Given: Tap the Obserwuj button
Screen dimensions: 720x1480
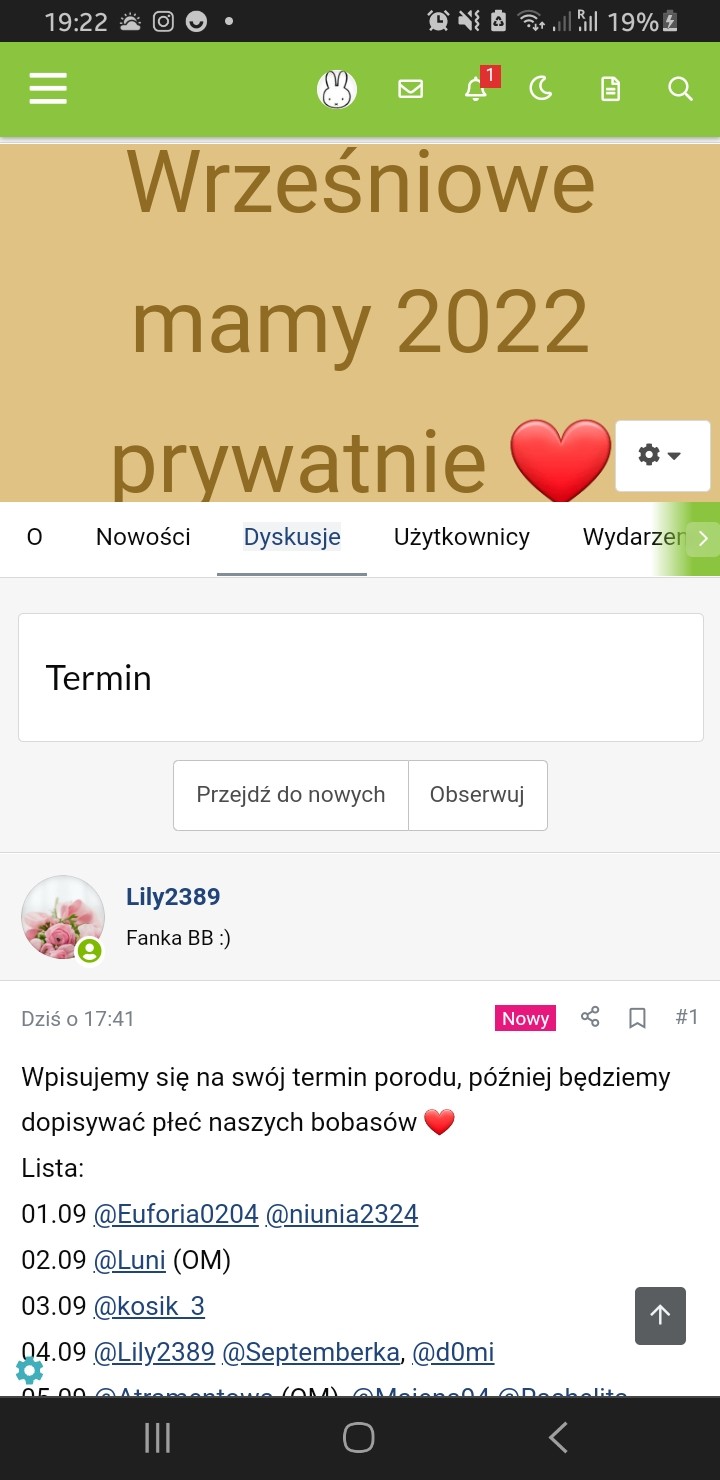Looking at the screenshot, I should (x=477, y=795).
